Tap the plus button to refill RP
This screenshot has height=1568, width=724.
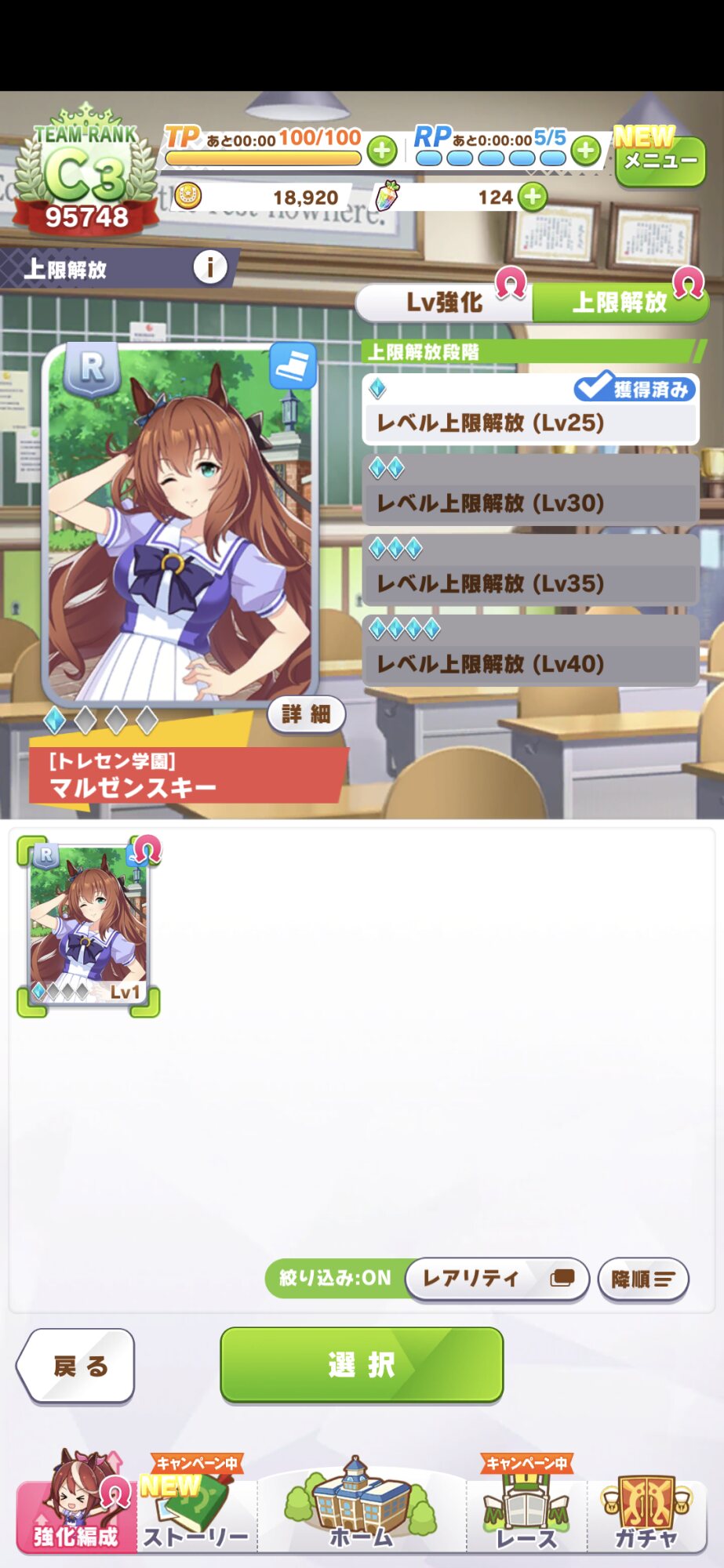pyautogui.click(x=585, y=150)
